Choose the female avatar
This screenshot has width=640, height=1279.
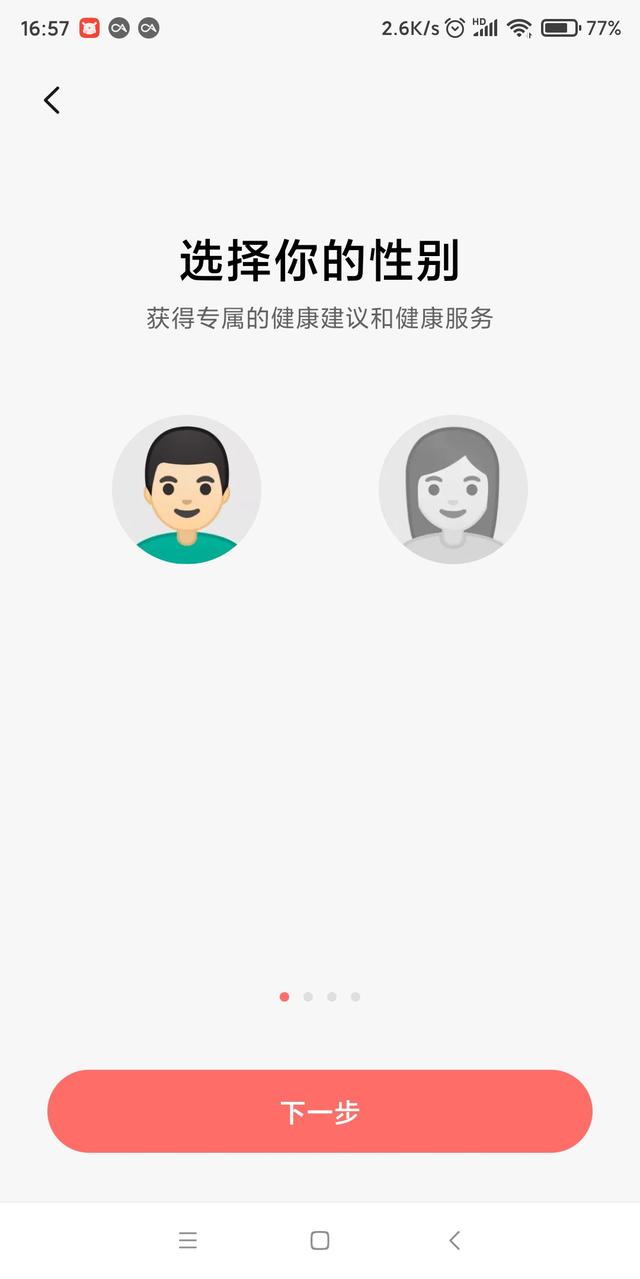[453, 489]
